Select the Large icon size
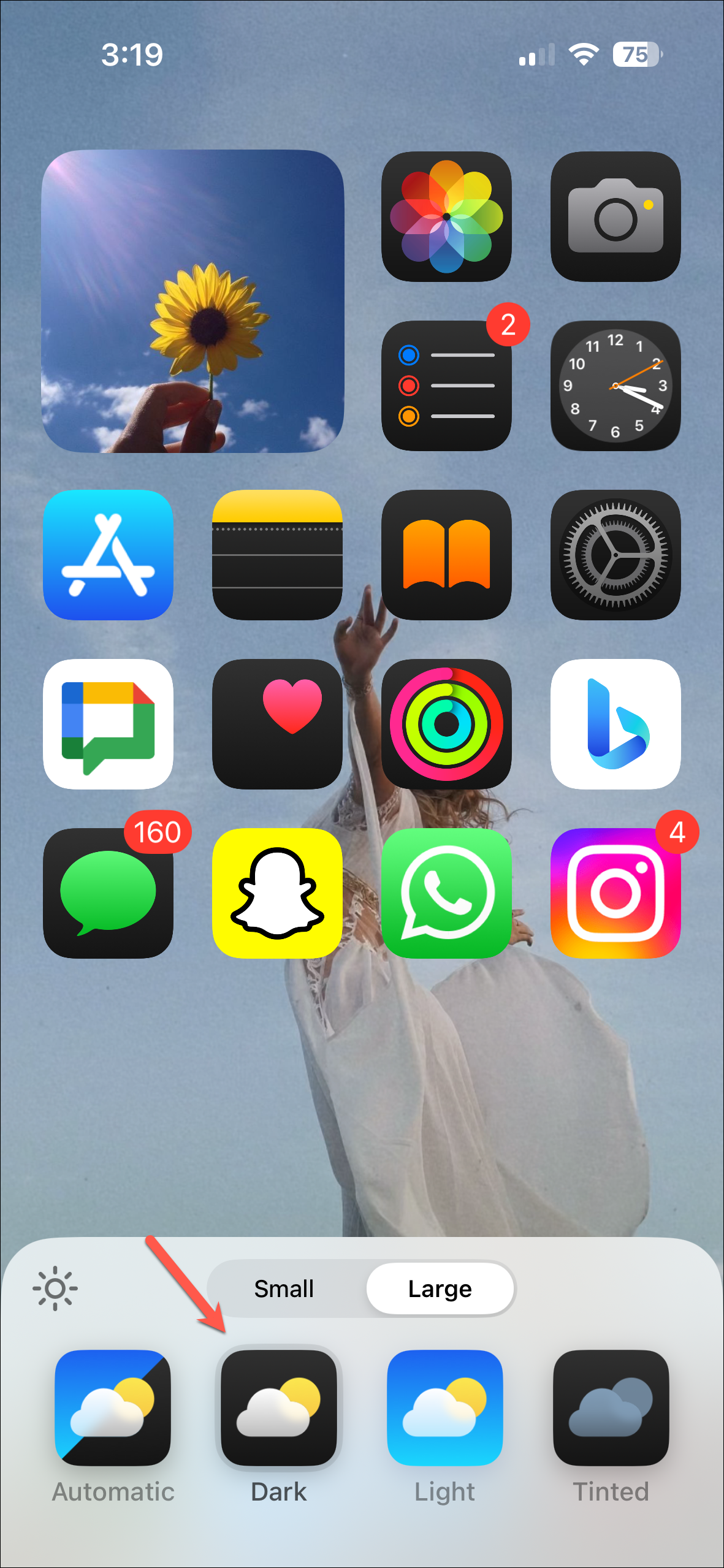The height and width of the screenshot is (1568, 724). pyautogui.click(x=440, y=1288)
